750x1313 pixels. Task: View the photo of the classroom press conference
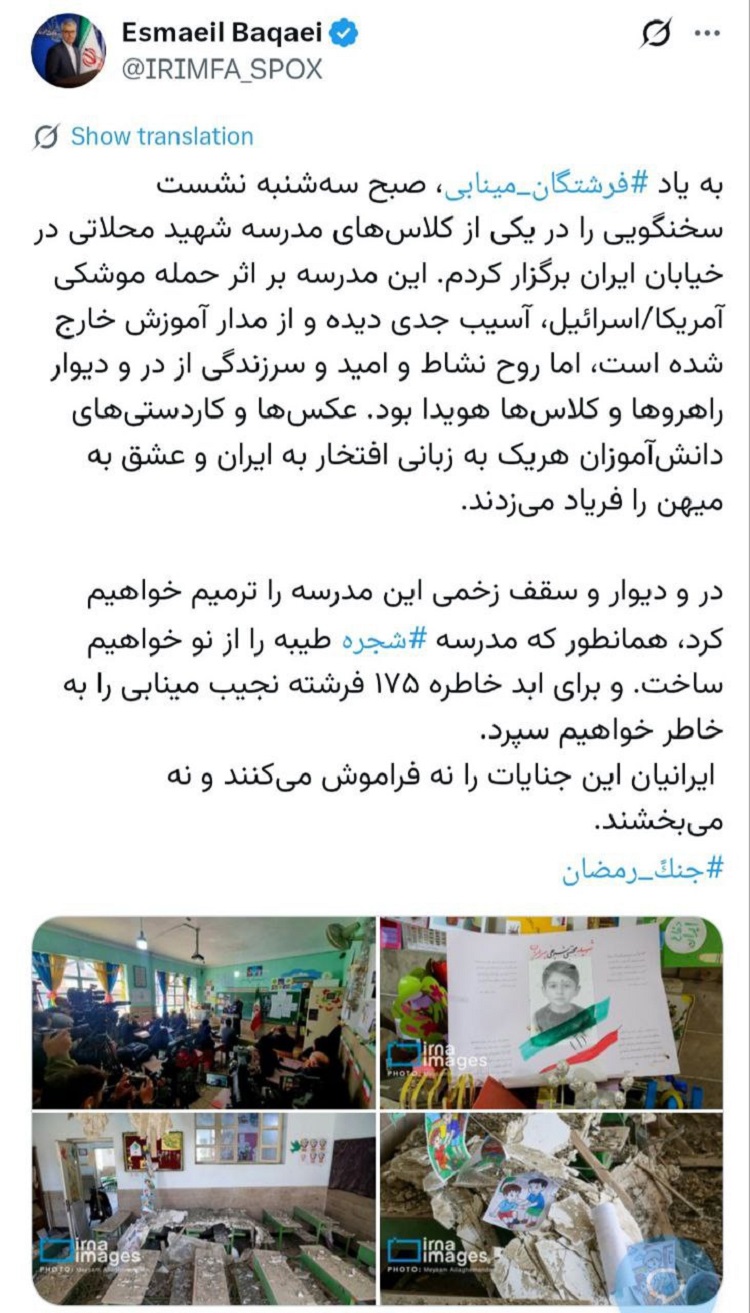pos(204,1011)
